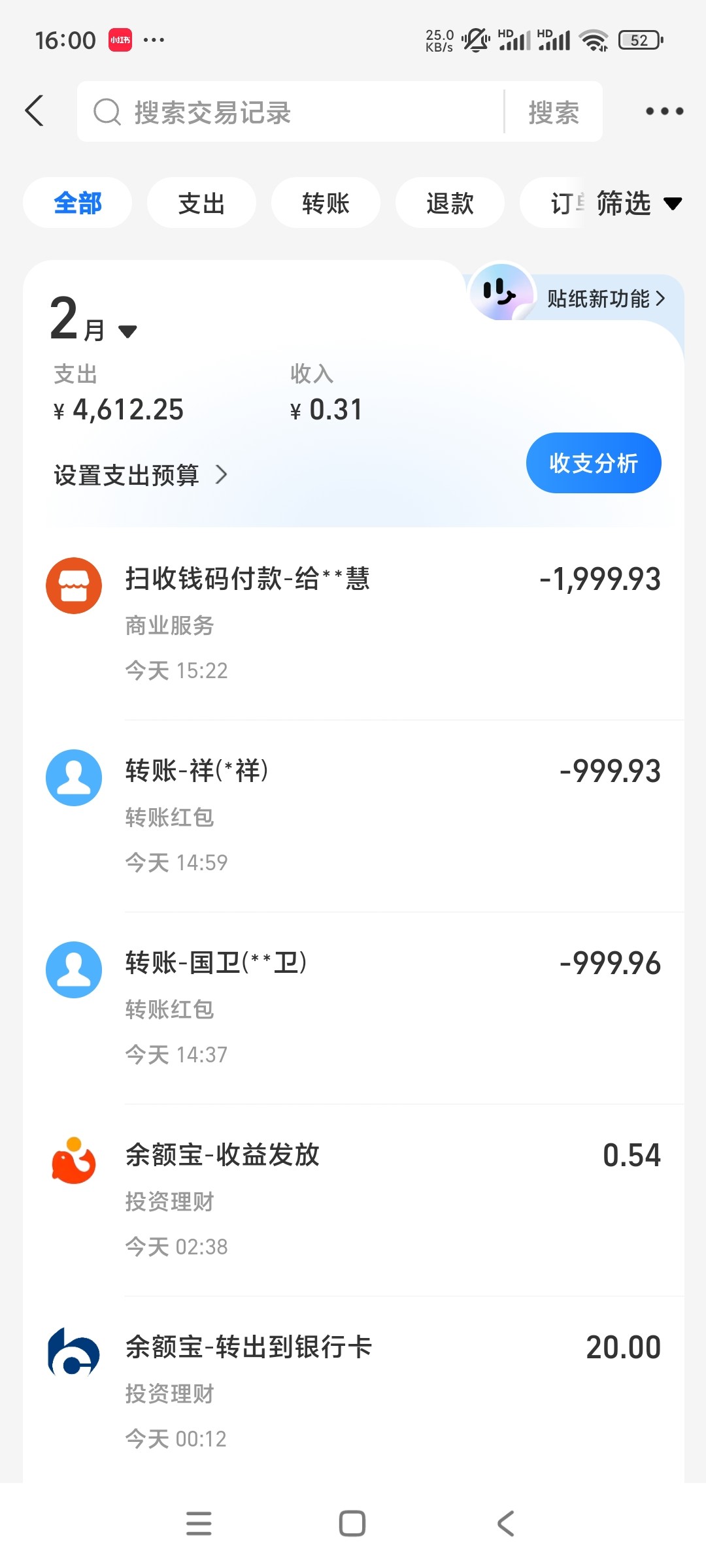Tap the 收支分析 button
This screenshot has height=1568, width=706.
coord(594,463)
